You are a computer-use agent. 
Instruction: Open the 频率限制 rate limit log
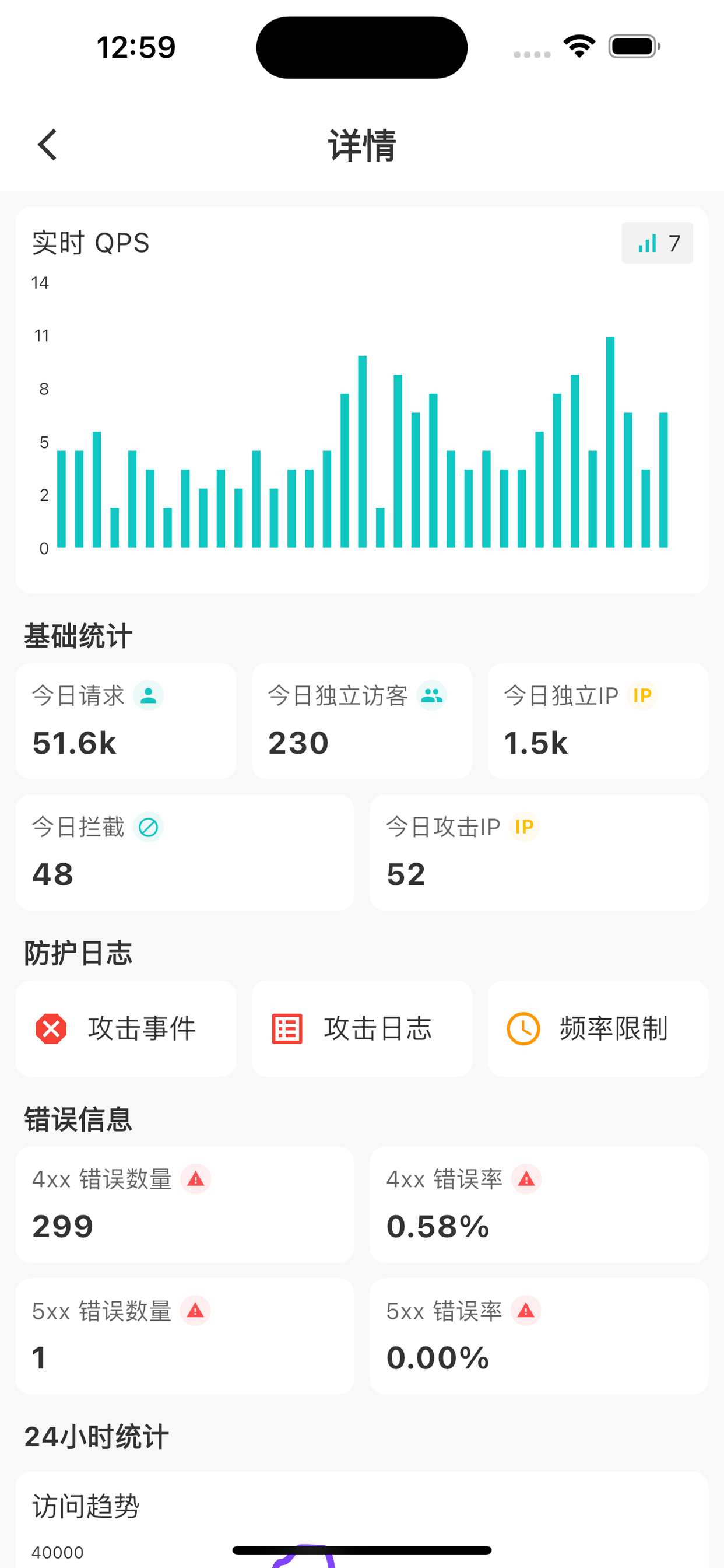[x=598, y=1028]
